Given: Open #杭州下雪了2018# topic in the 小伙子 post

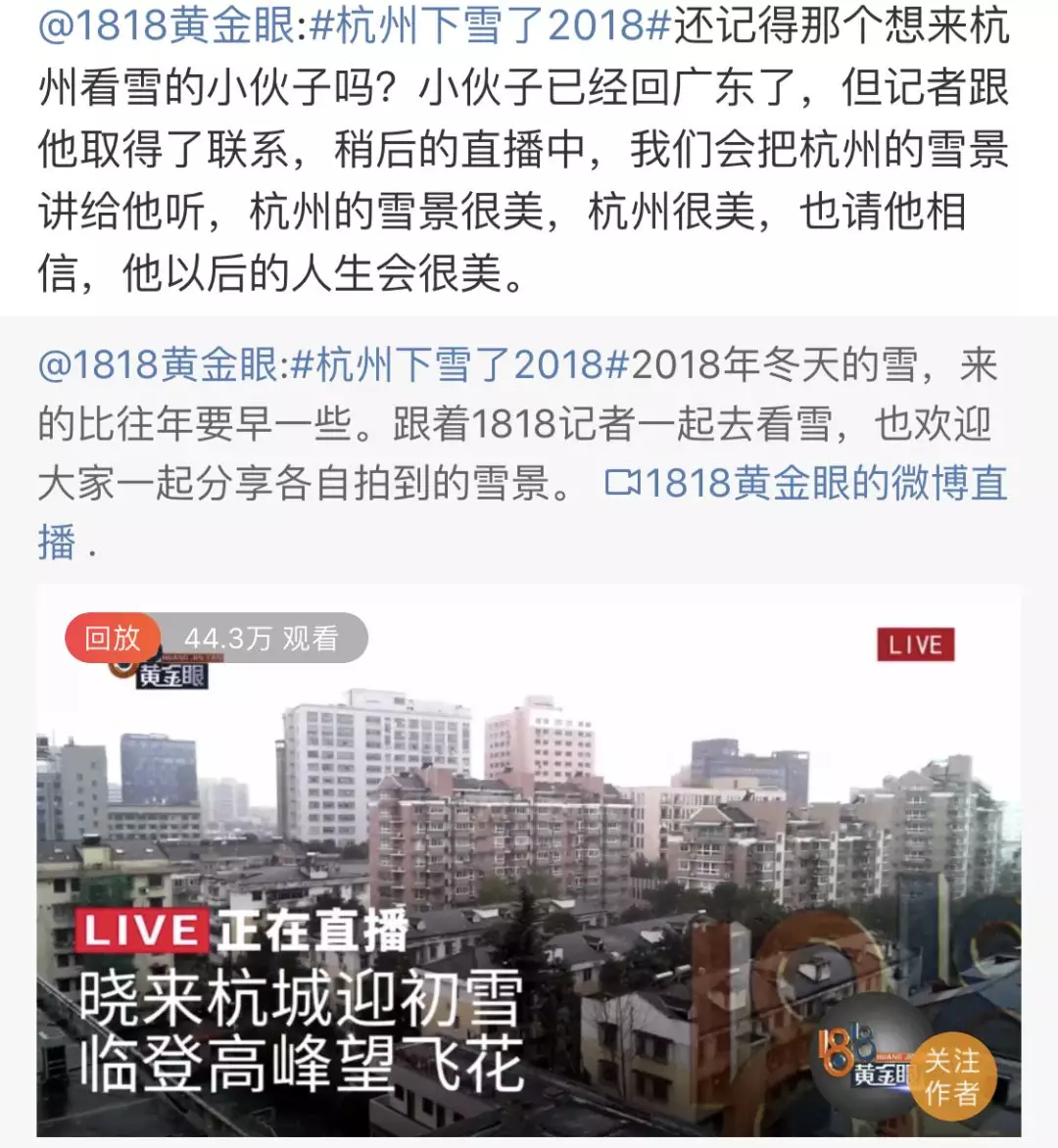Looking at the screenshot, I should point(490,26).
